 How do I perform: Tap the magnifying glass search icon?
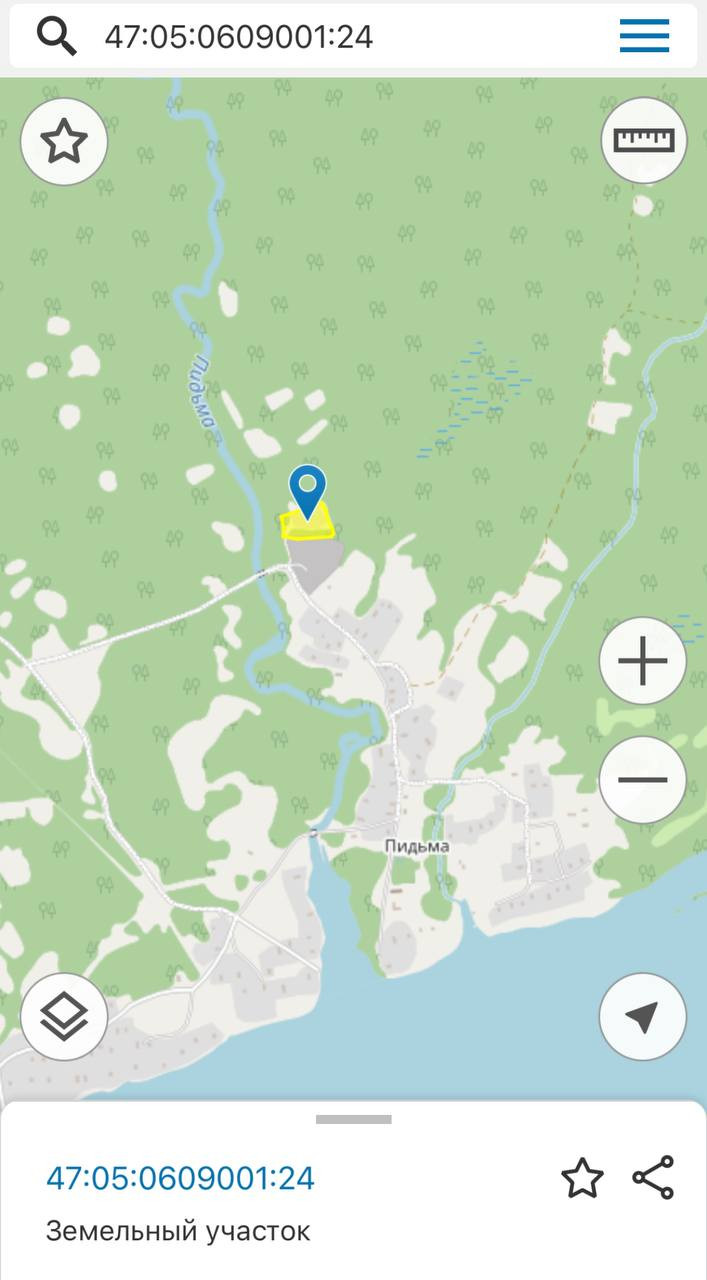(57, 37)
